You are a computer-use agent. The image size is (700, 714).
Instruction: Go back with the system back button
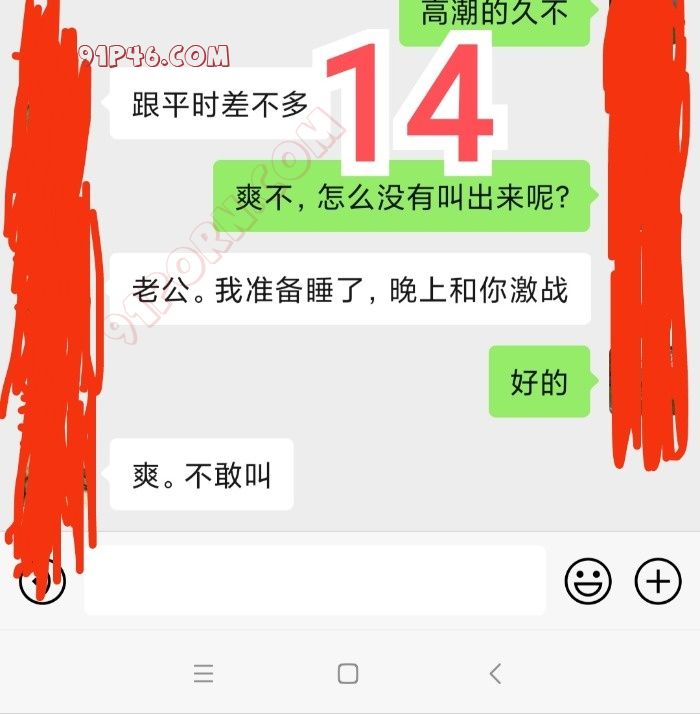tap(495, 673)
